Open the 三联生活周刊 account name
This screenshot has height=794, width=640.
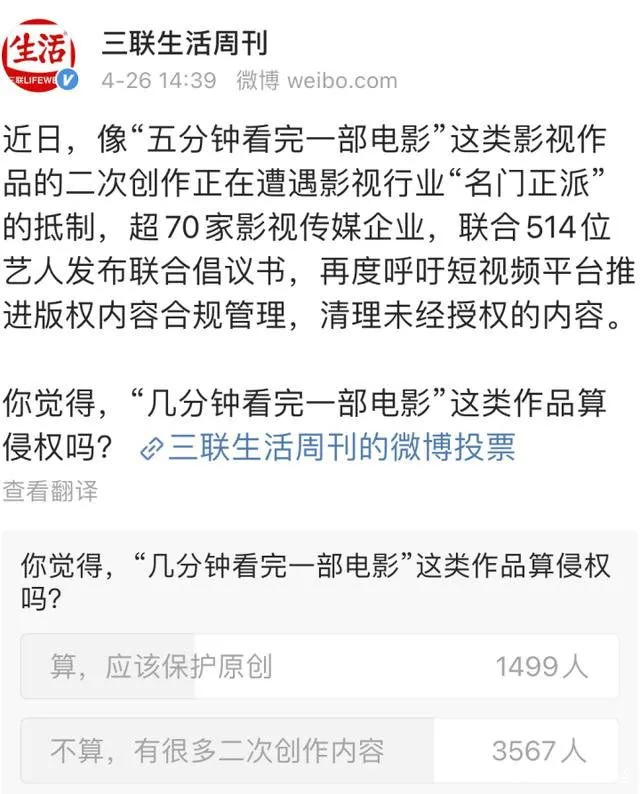(184, 42)
